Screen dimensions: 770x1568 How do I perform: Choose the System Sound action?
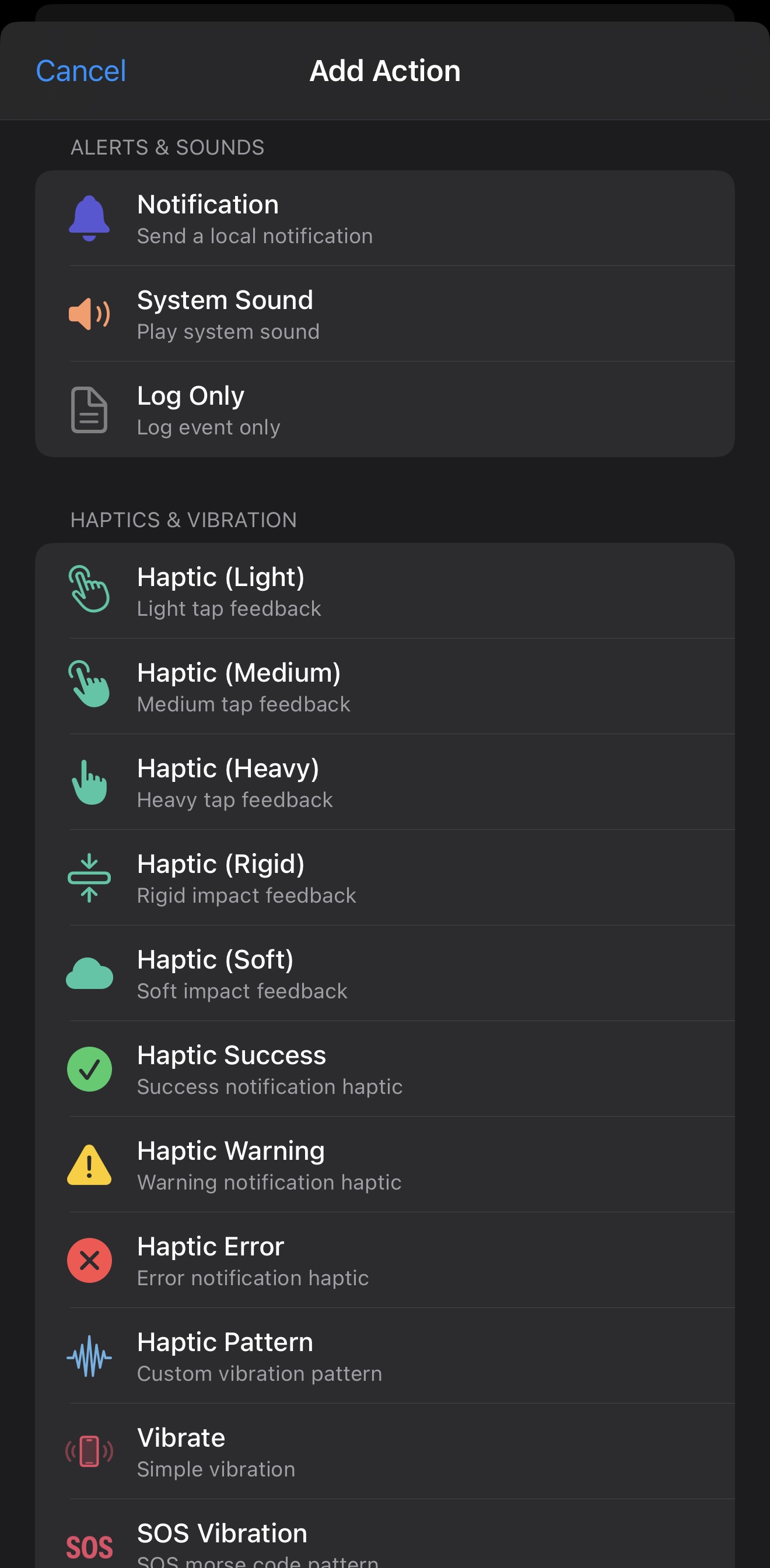(384, 314)
